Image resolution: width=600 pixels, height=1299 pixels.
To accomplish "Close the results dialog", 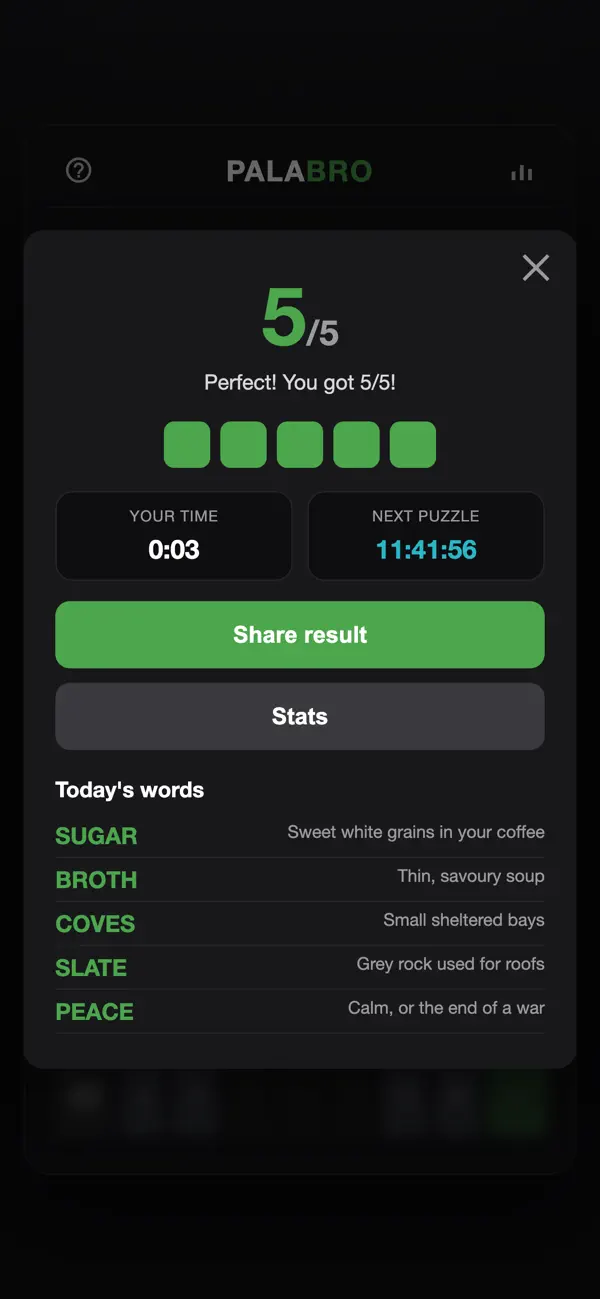I will click(x=536, y=267).
